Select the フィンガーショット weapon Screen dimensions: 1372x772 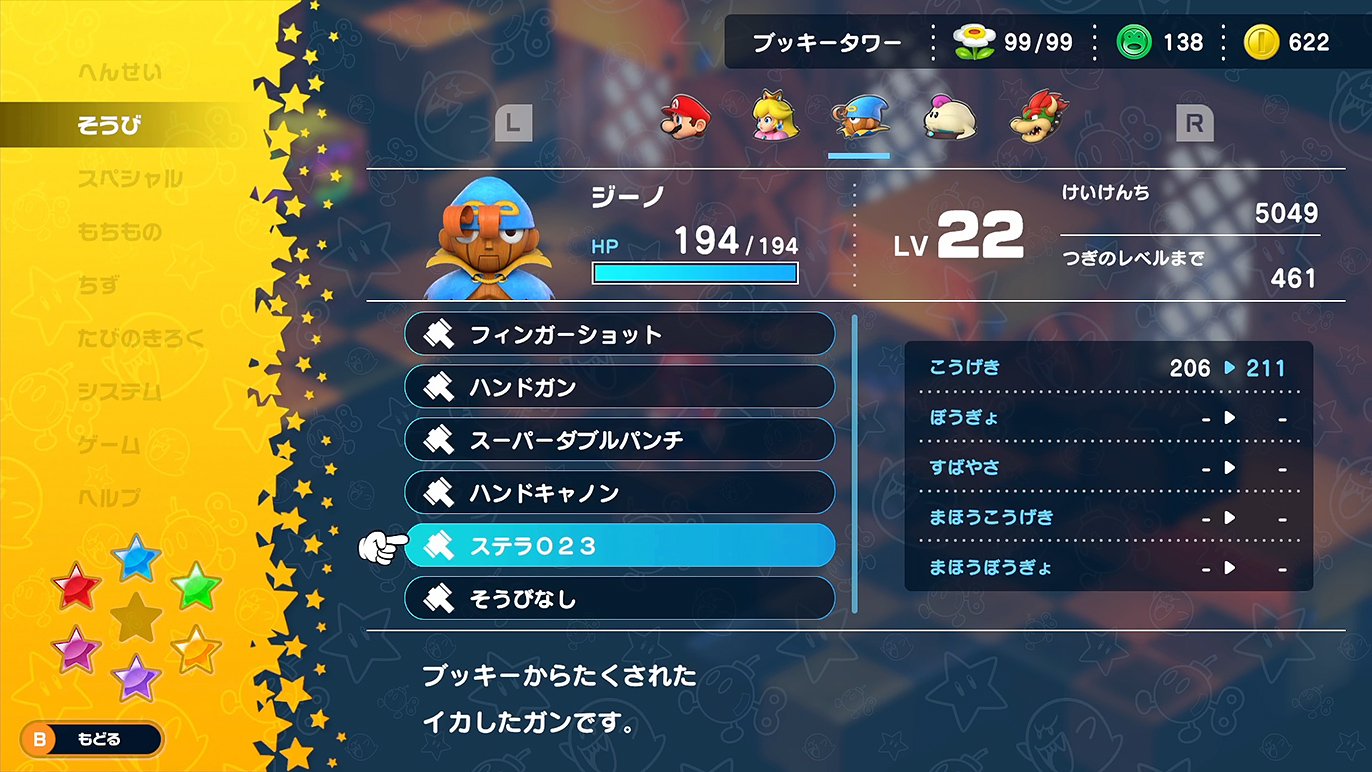pyautogui.click(x=619, y=334)
